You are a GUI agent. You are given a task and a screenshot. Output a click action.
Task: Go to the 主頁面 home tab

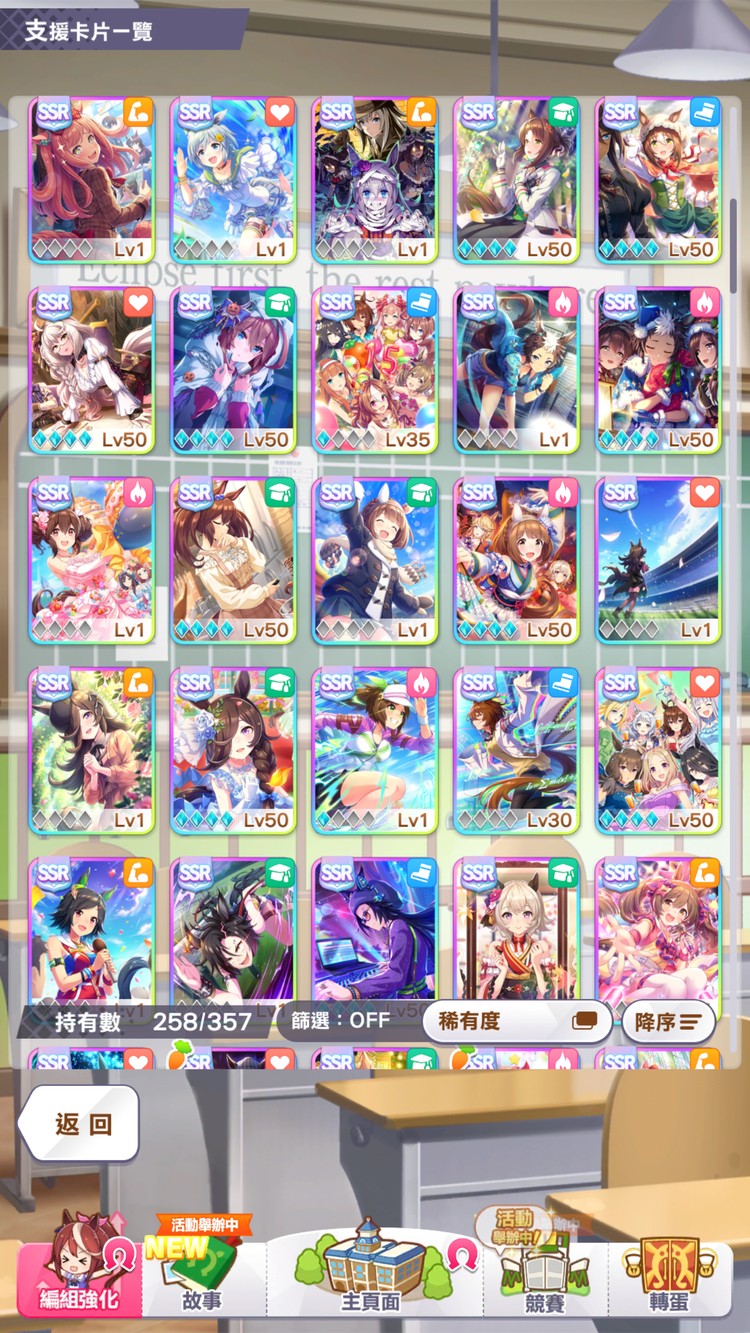tap(370, 1277)
